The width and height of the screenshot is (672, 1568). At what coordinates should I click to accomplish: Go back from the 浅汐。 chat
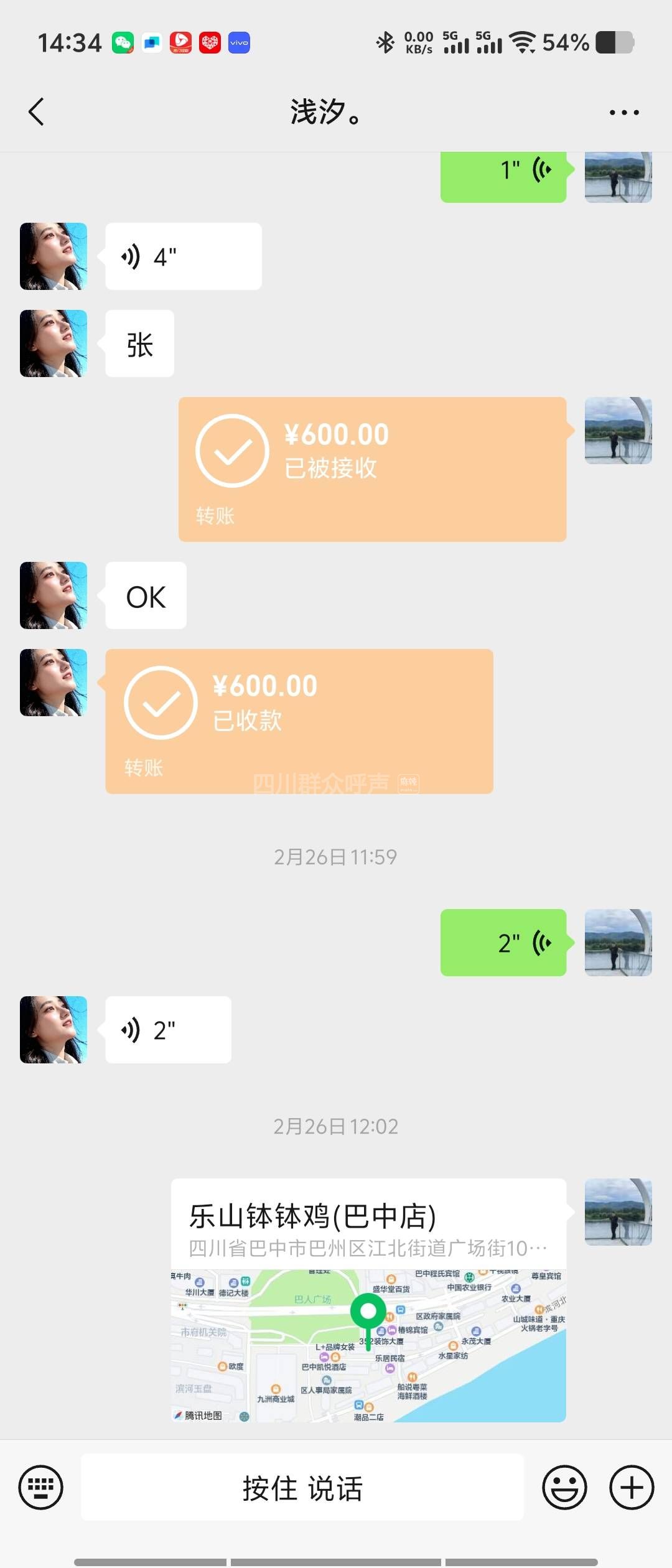37,112
